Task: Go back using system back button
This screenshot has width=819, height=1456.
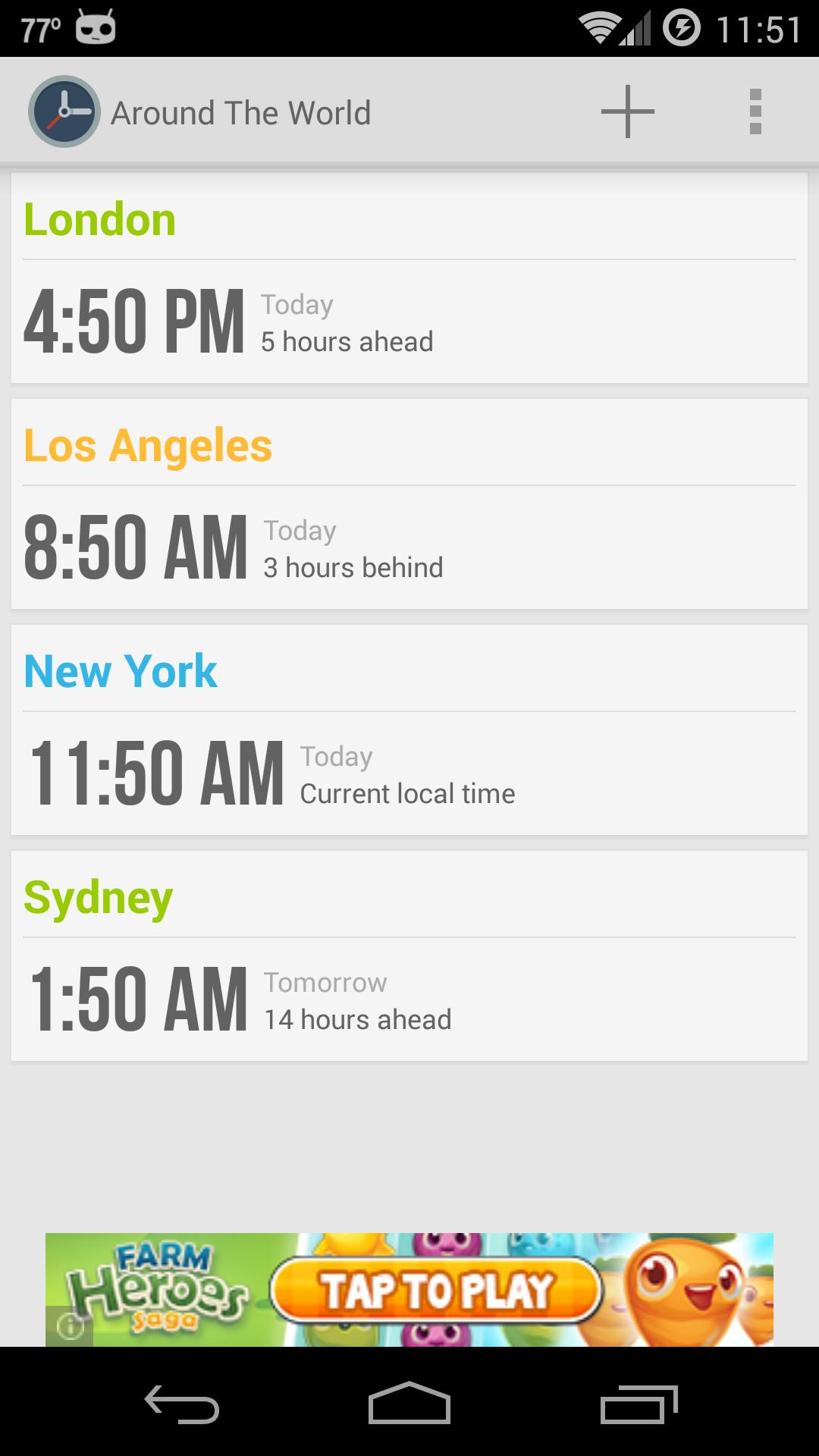Action: (x=182, y=1404)
